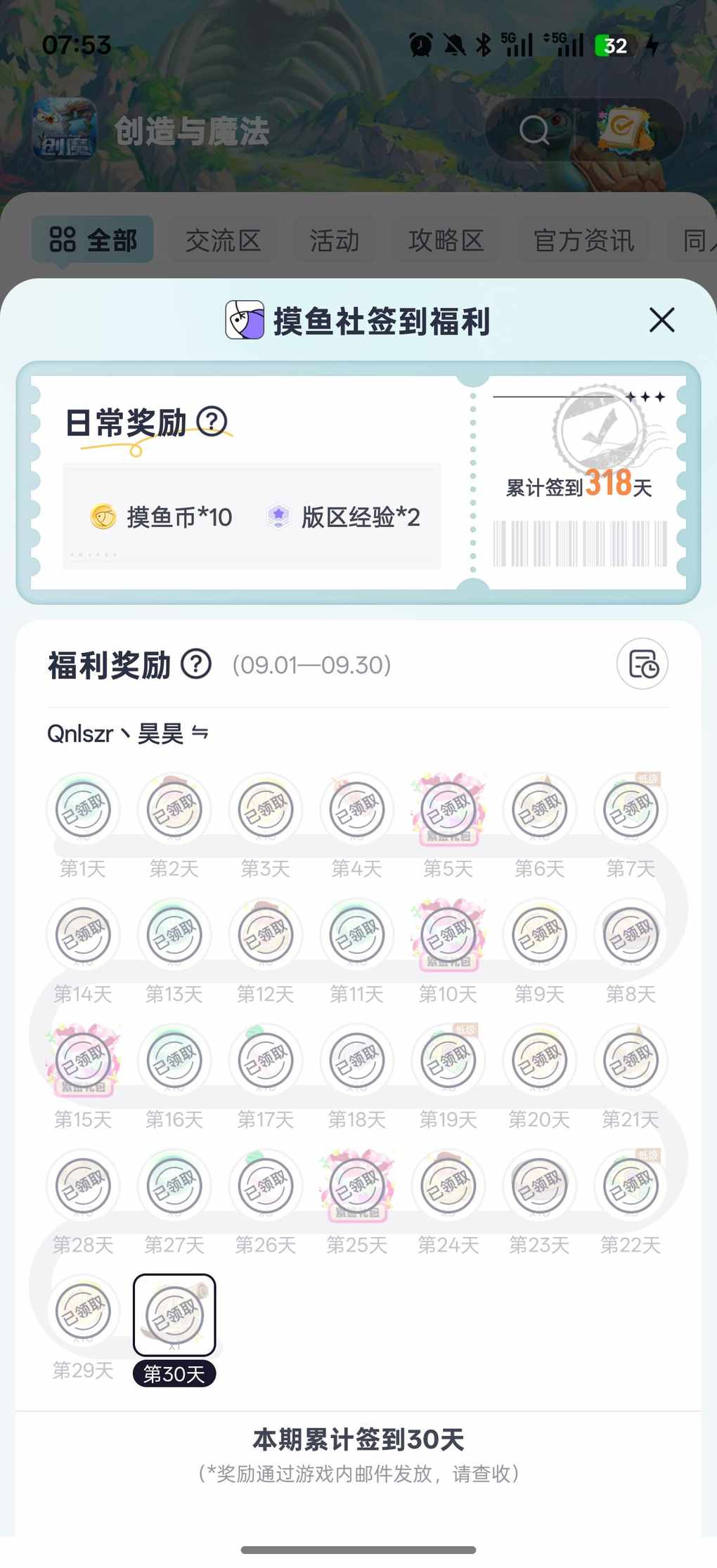Image resolution: width=717 pixels, height=1568 pixels.
Task: Open the 日常奖励 help question mark
Action: (x=212, y=422)
